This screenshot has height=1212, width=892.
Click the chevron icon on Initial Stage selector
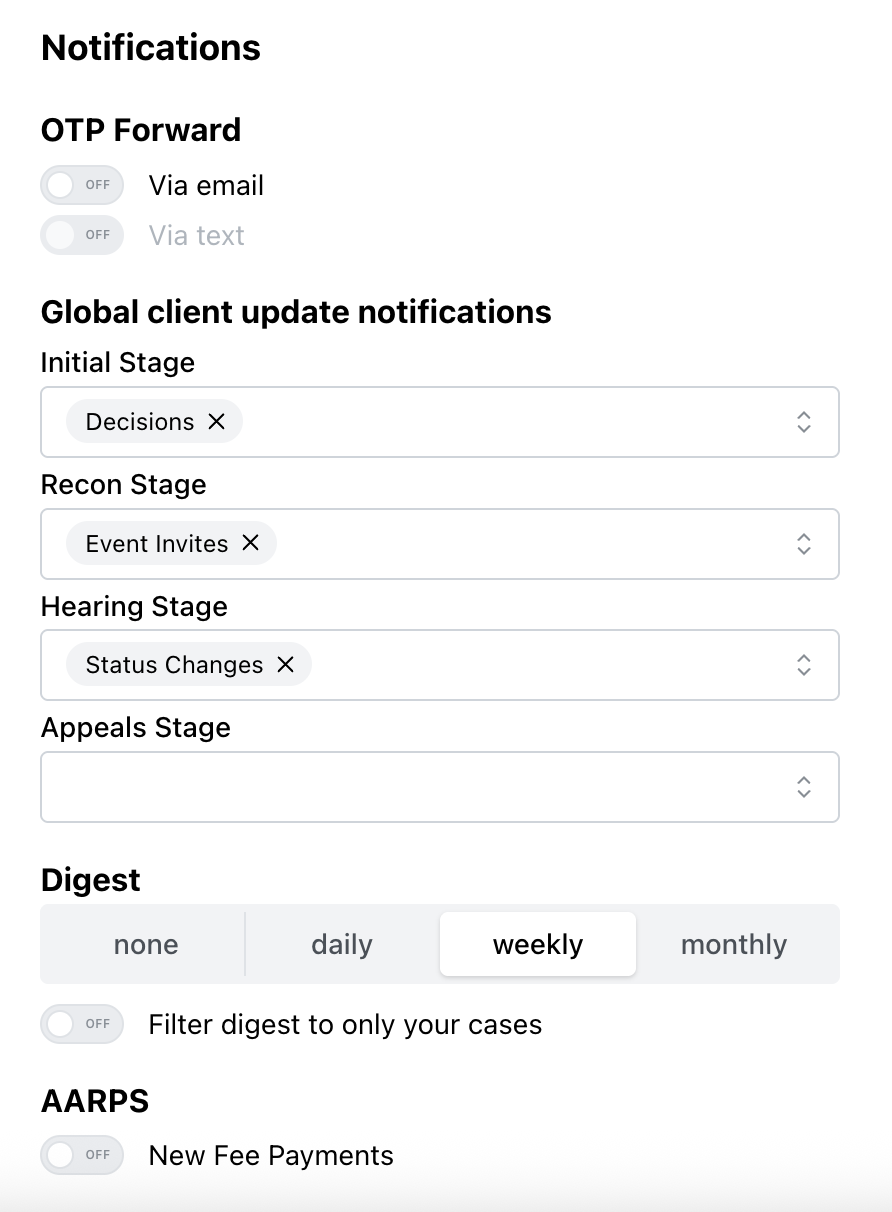tap(804, 422)
